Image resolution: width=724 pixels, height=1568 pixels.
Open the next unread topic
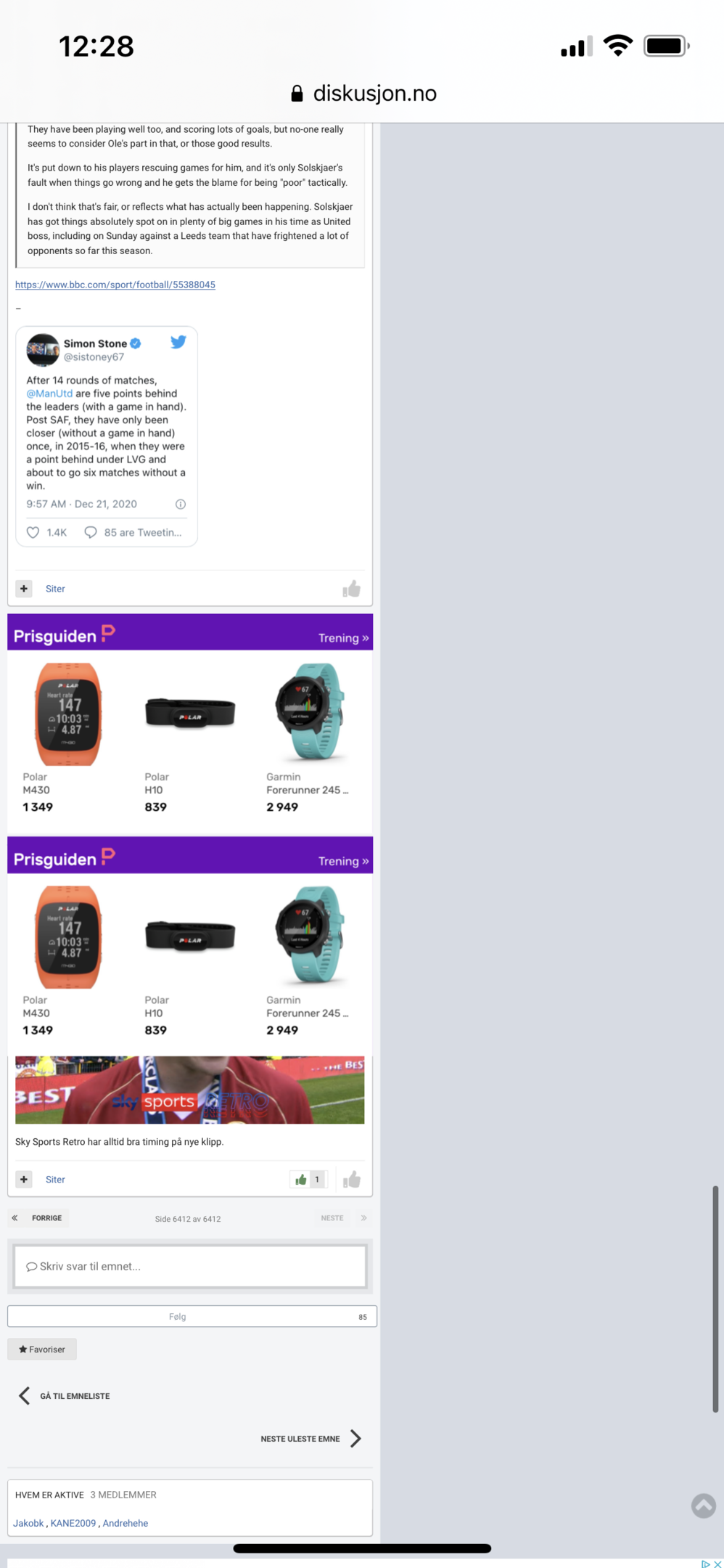[311, 1438]
